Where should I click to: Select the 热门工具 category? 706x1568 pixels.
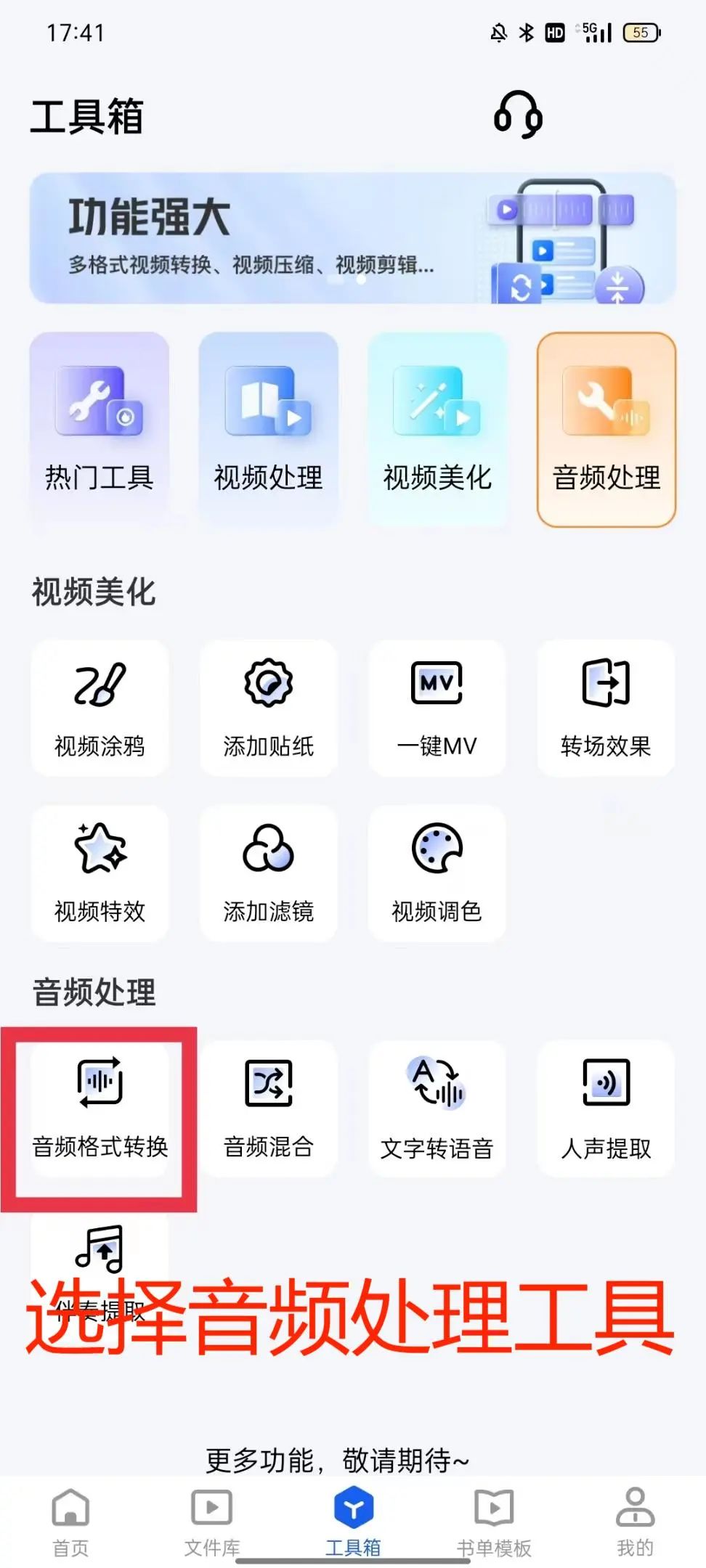[x=100, y=430]
